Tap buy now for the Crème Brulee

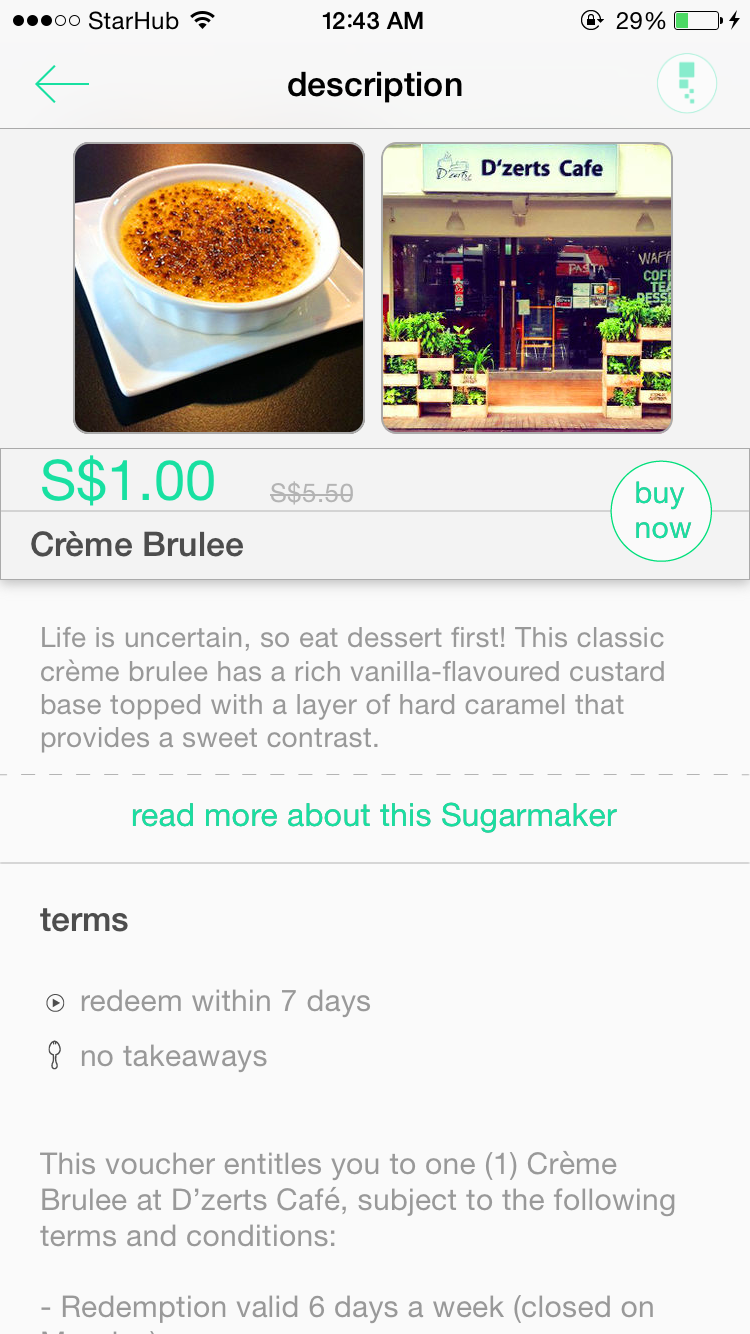(660, 511)
